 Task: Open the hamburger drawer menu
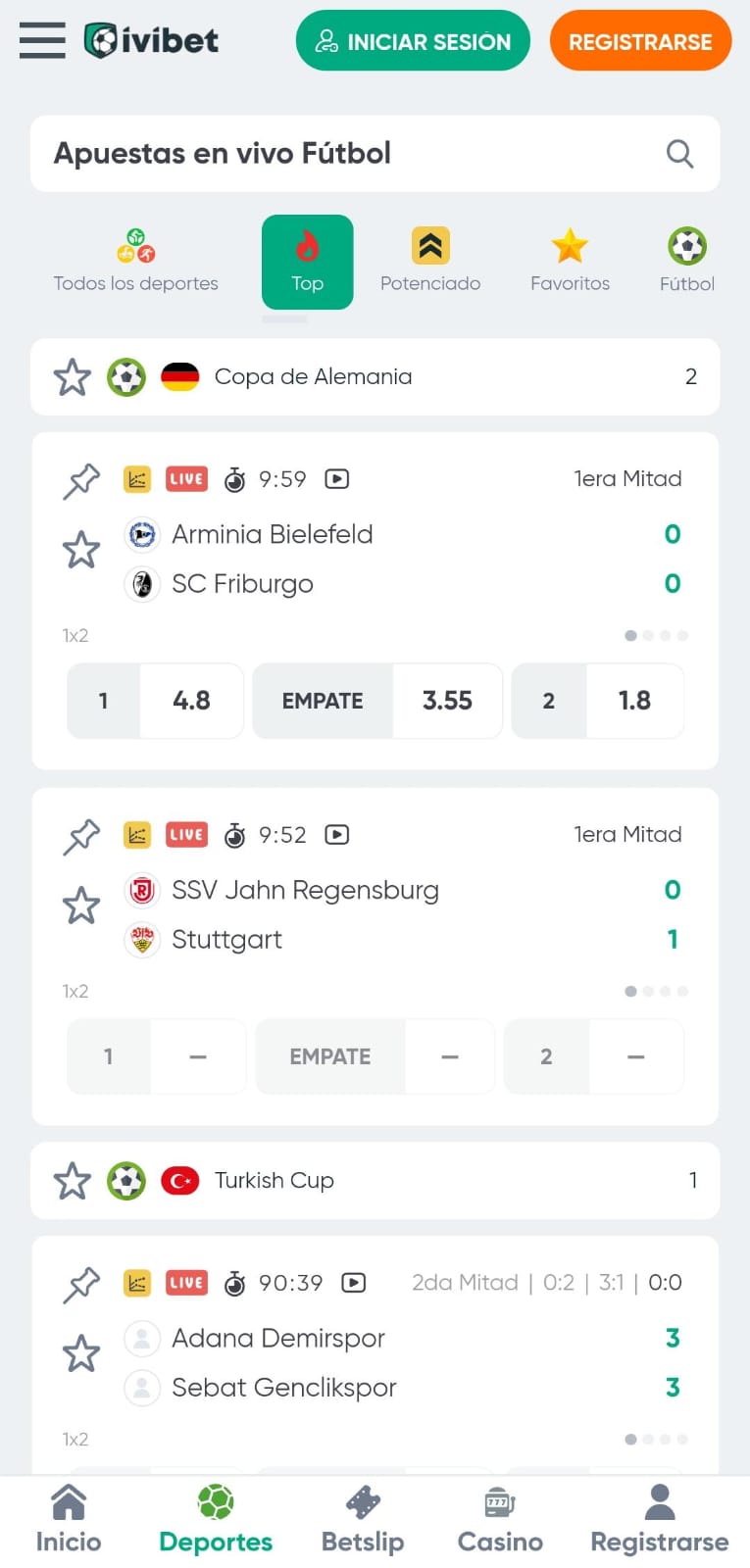[x=42, y=40]
